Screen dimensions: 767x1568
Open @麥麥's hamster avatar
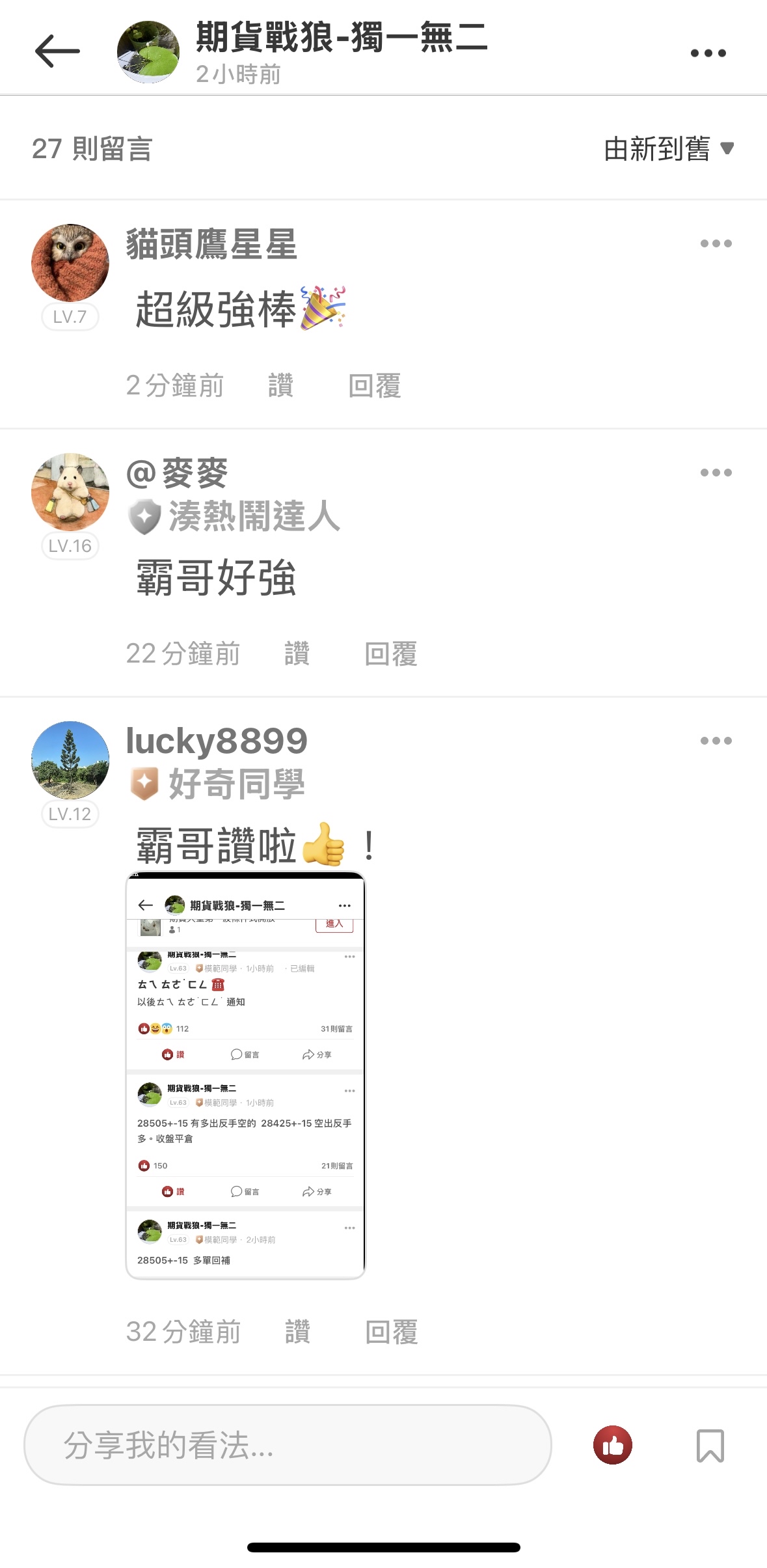(x=70, y=492)
